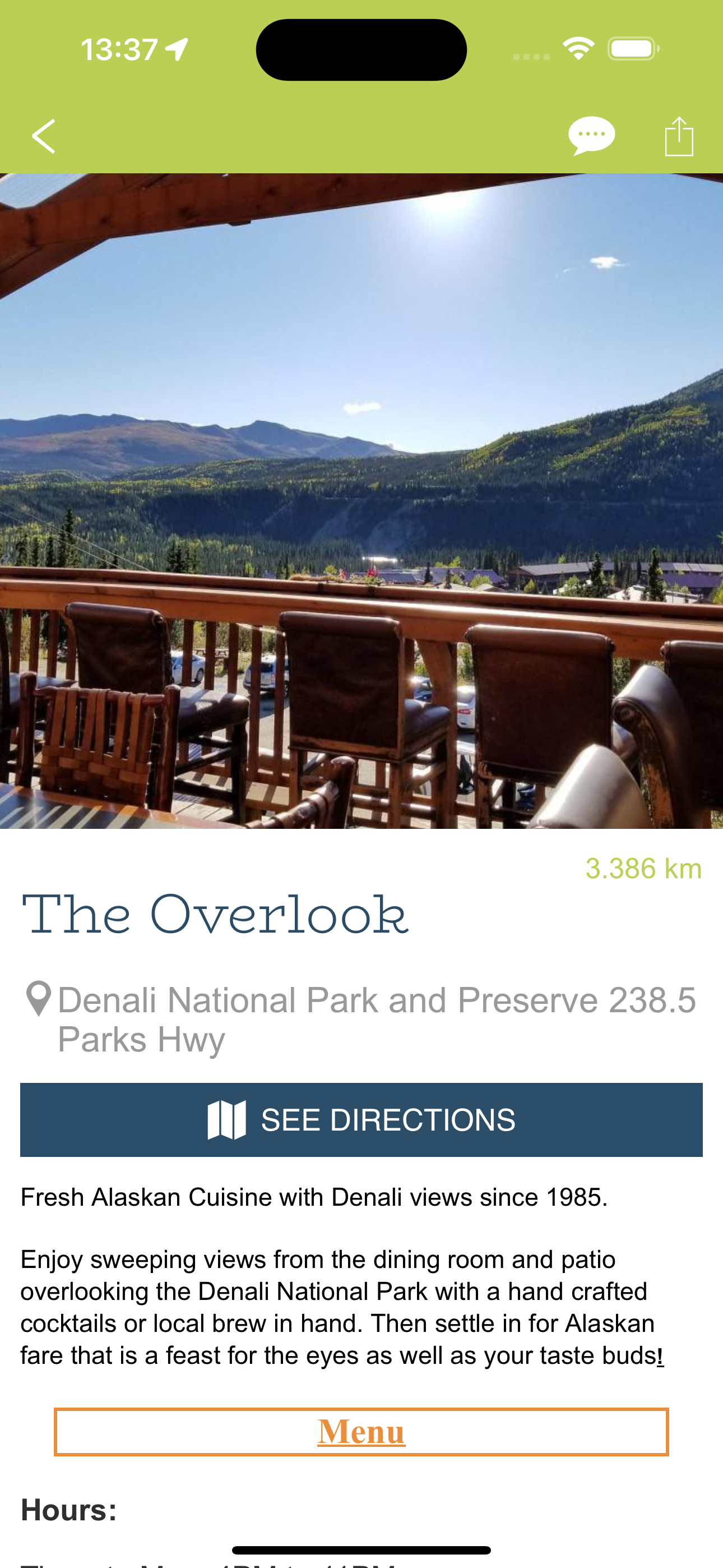The height and width of the screenshot is (1568, 723).
Task: Tap the back chevron to return
Action: tap(44, 136)
